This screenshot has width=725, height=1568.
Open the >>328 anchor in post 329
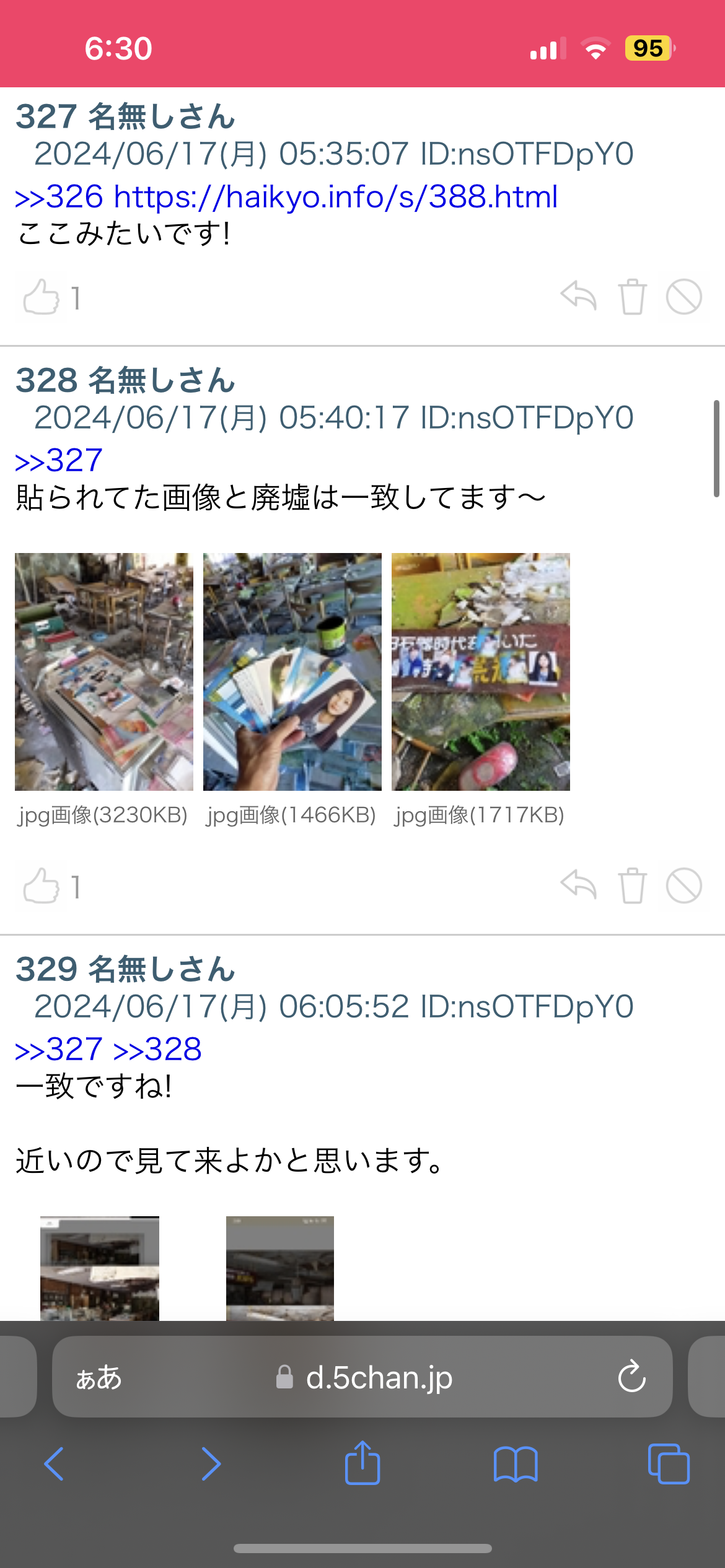point(157,1050)
